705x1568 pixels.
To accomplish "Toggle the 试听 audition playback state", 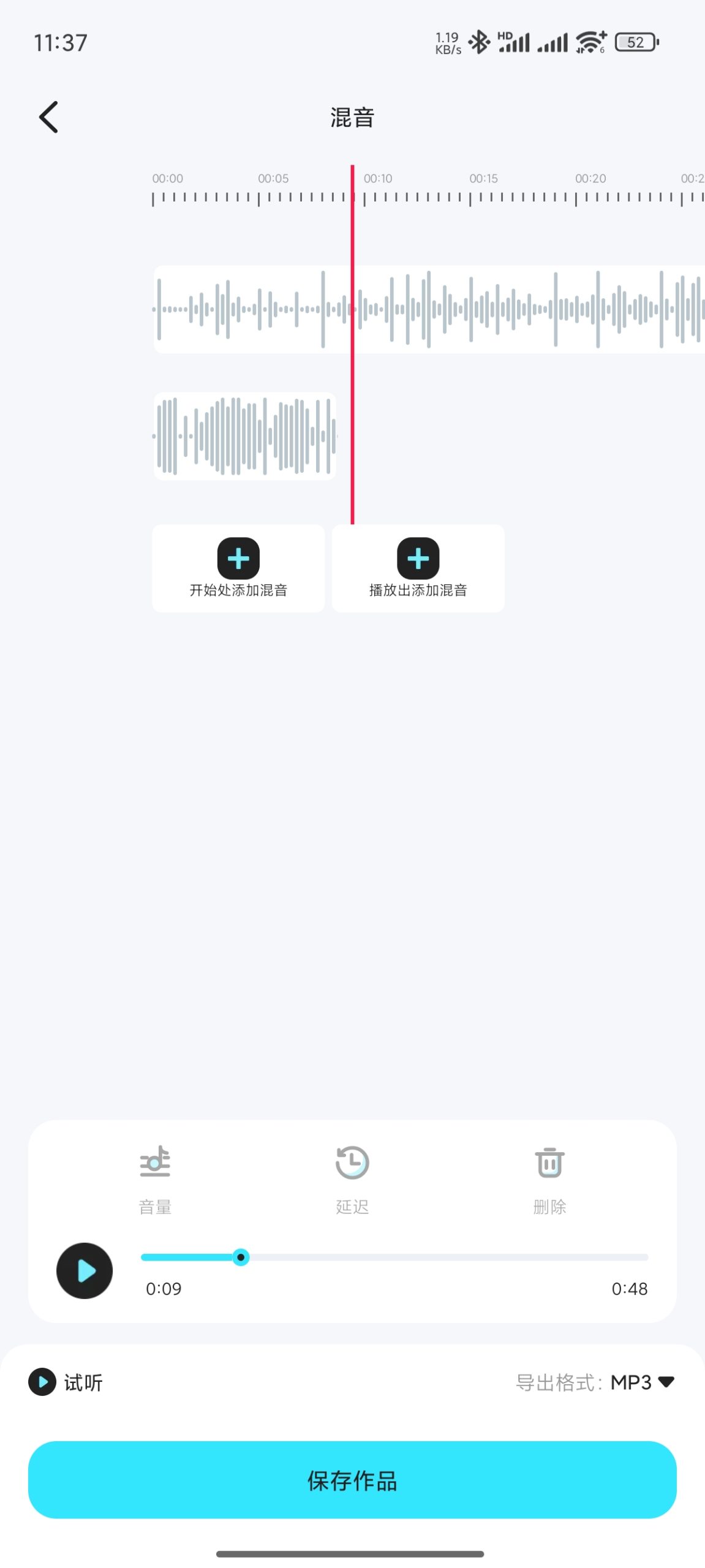I will tap(40, 1382).
